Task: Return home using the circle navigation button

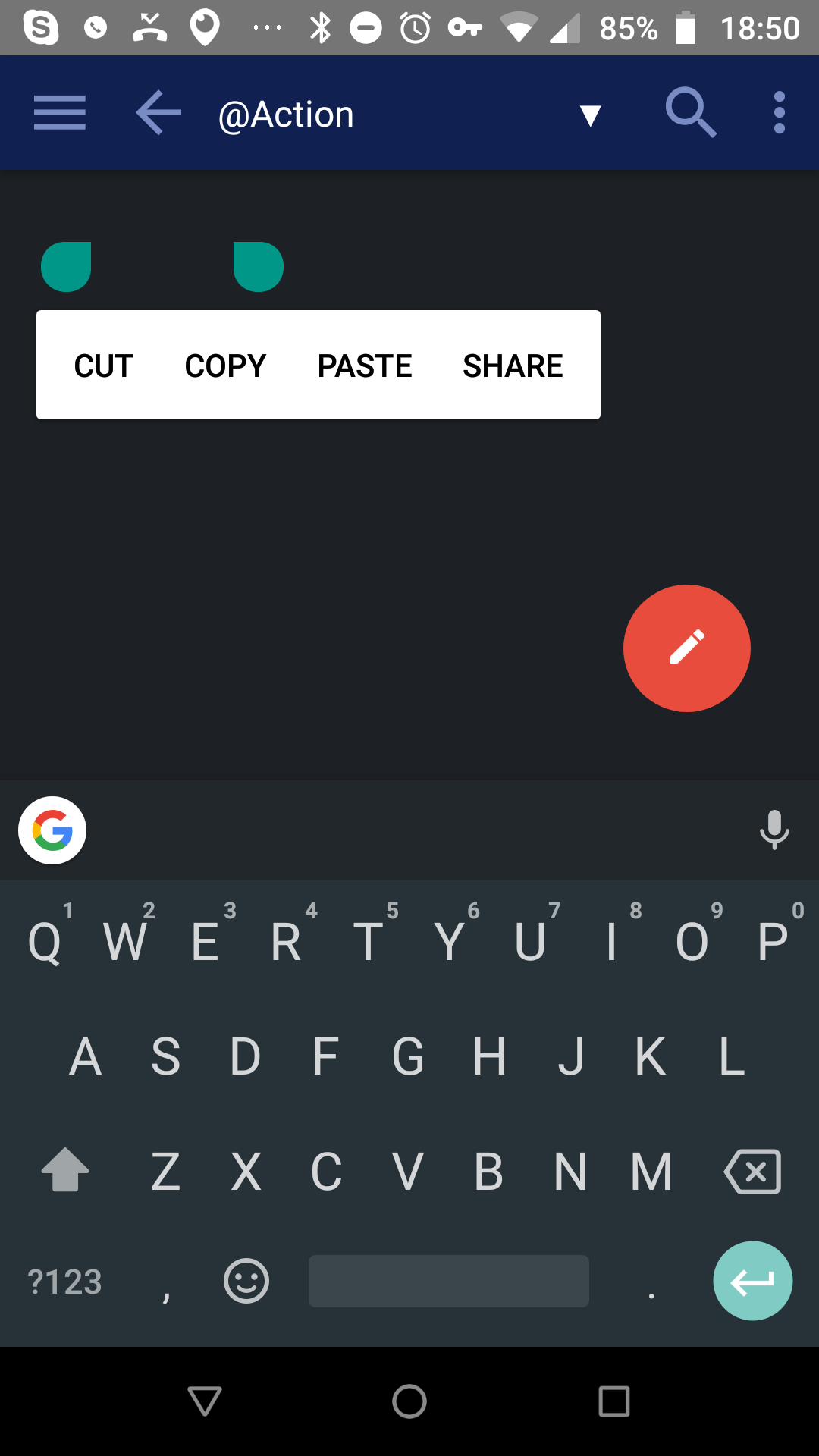Action: click(x=409, y=1401)
